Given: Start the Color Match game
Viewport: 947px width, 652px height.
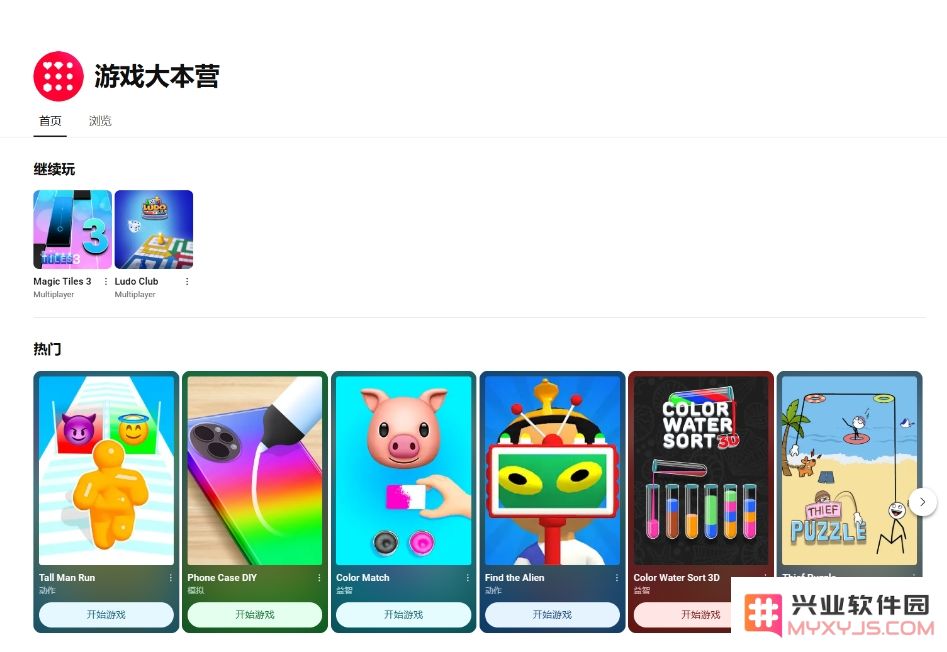Looking at the screenshot, I should 403,614.
